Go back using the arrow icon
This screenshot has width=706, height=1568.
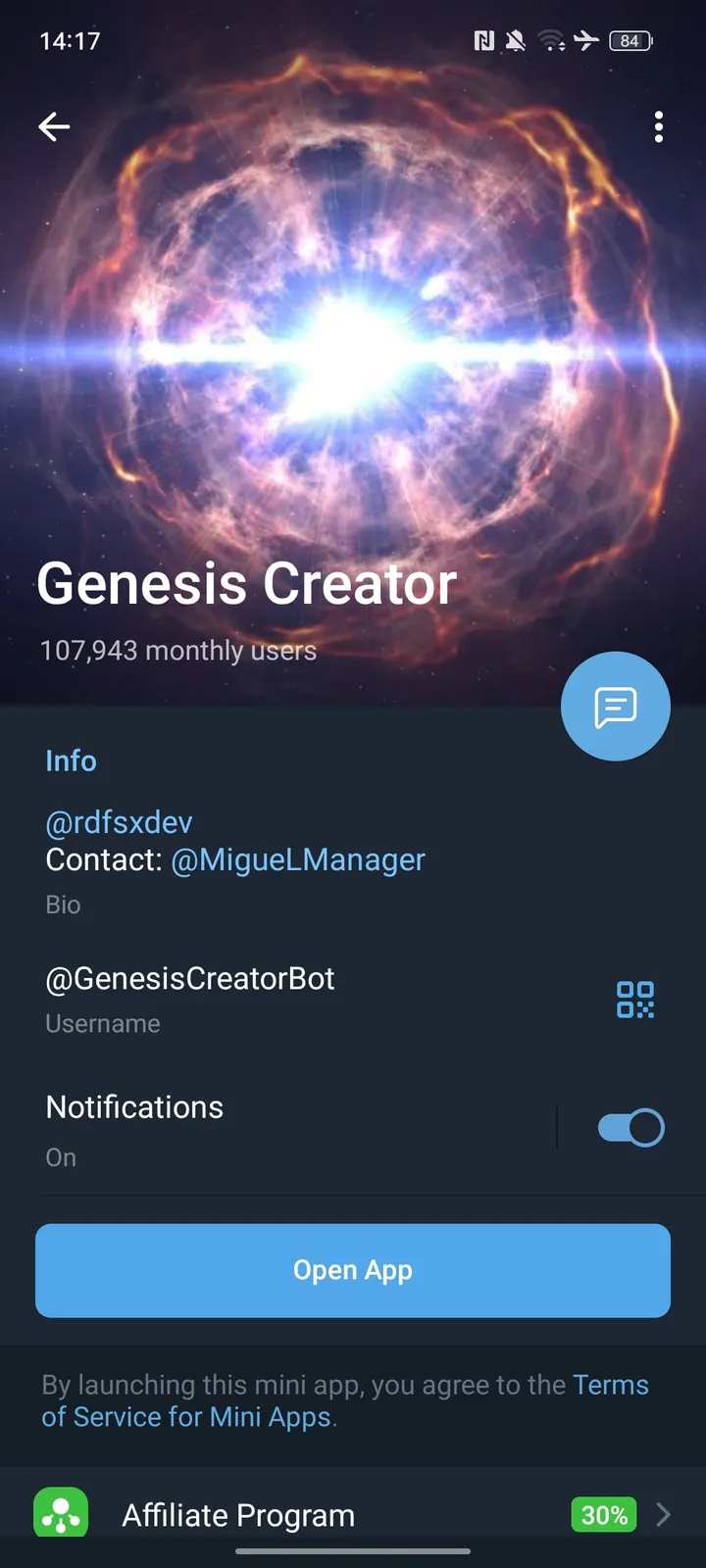point(54,126)
